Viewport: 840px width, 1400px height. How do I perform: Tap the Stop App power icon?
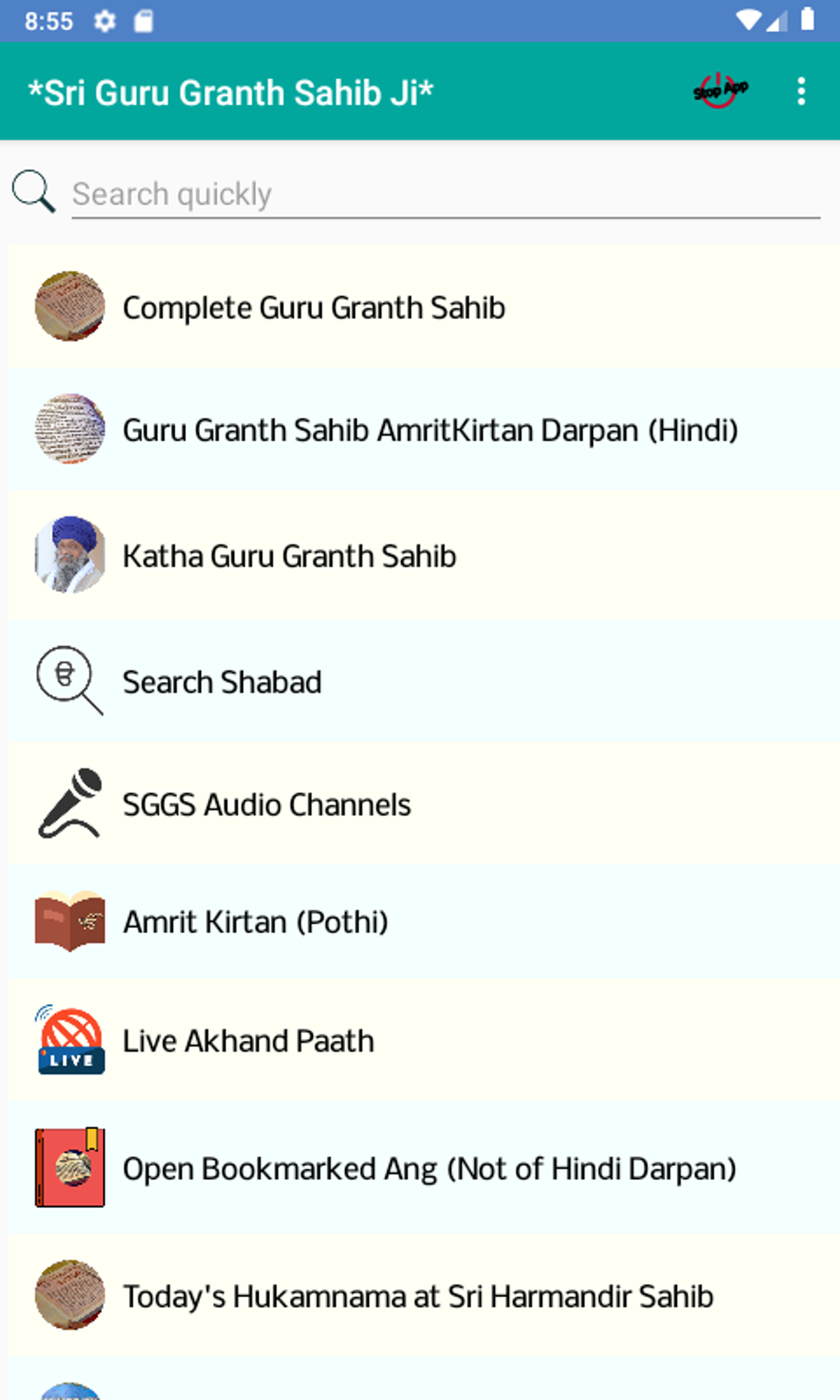click(720, 91)
